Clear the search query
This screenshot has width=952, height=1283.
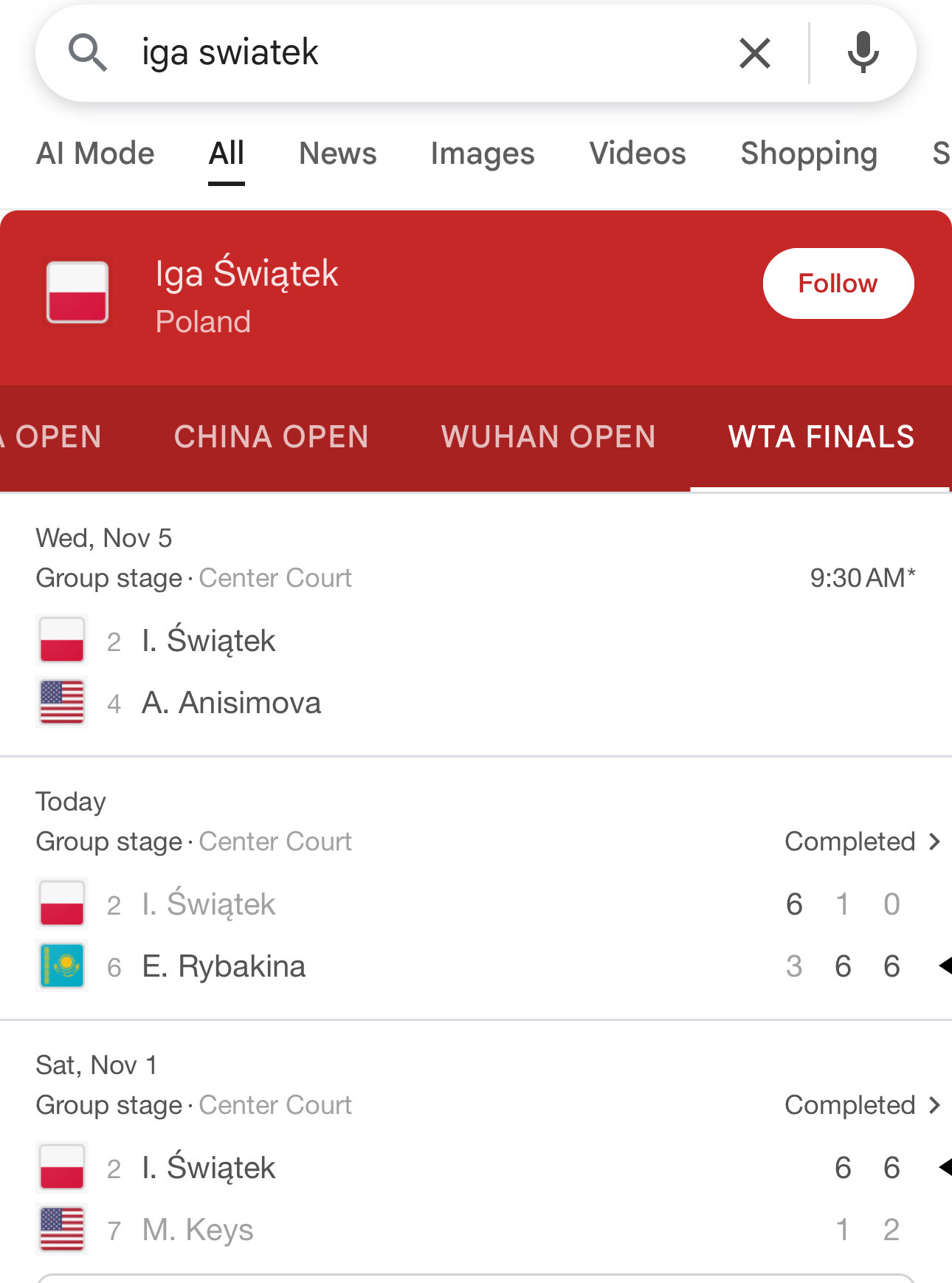point(754,53)
